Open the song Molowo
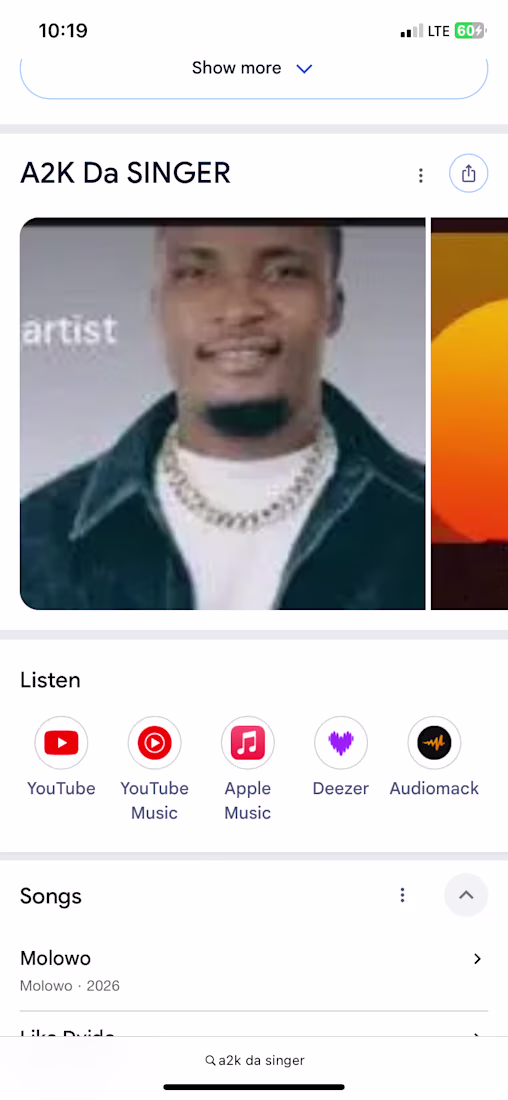 point(253,971)
